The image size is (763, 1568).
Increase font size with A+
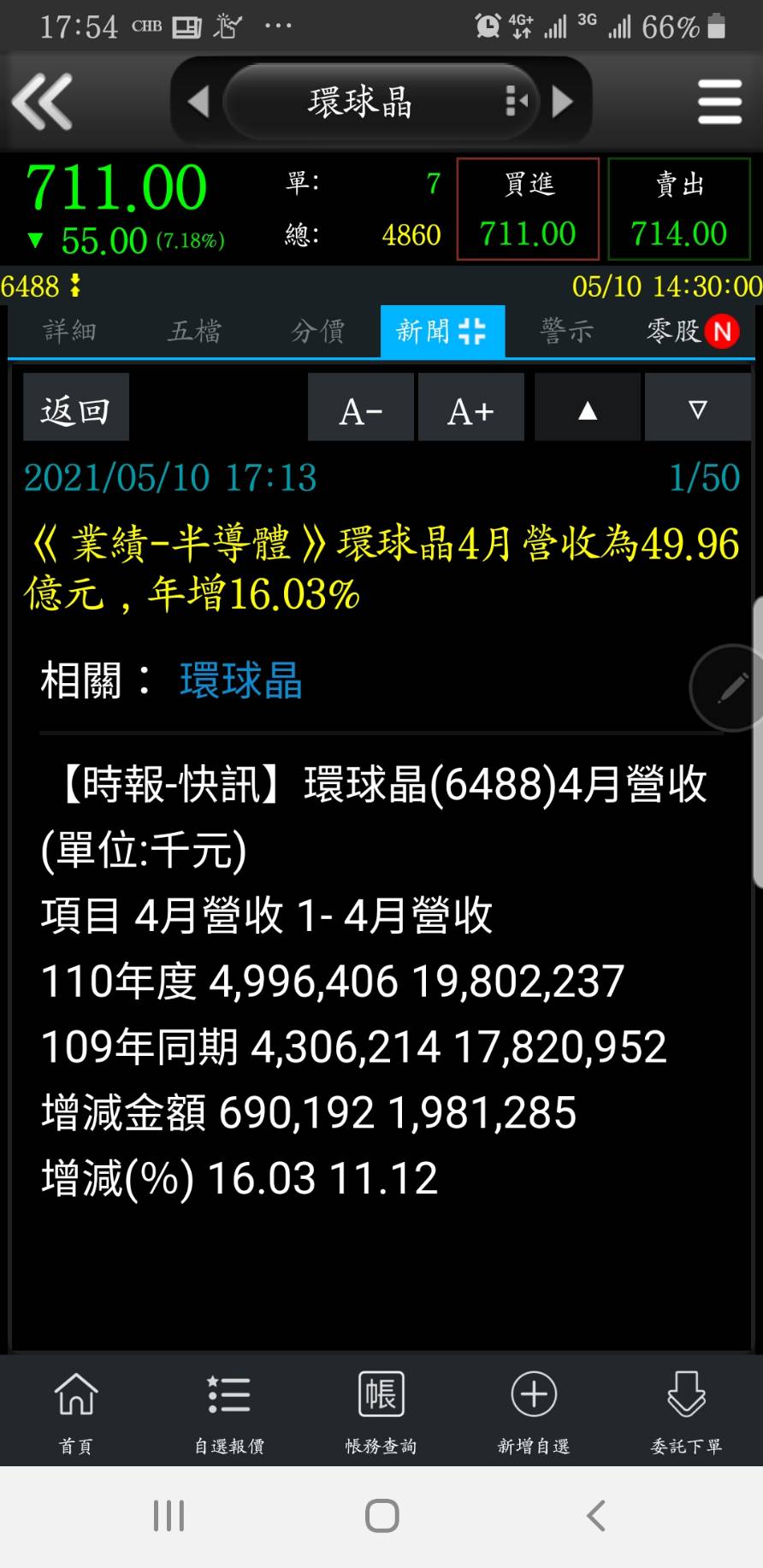coord(470,408)
